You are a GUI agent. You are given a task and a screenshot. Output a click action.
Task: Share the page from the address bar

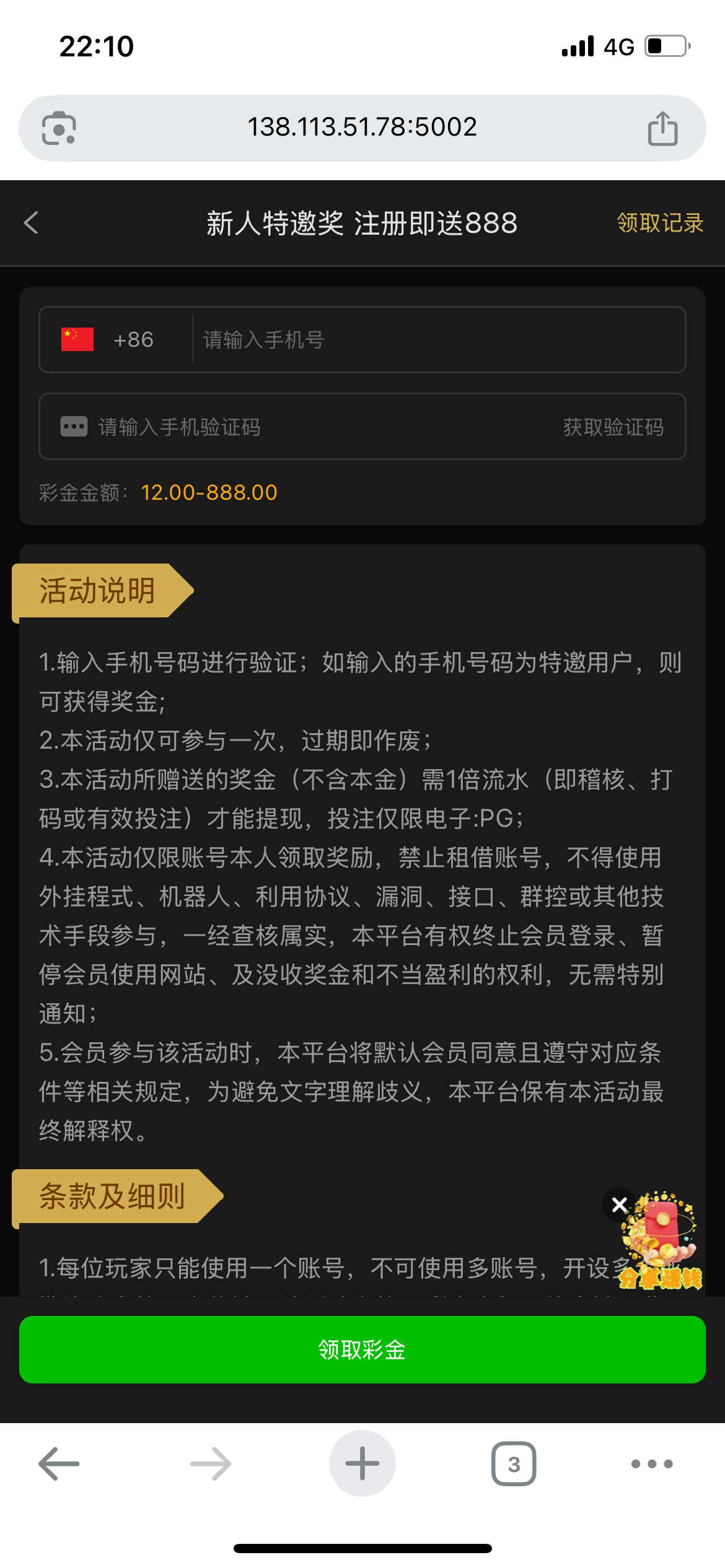[662, 128]
